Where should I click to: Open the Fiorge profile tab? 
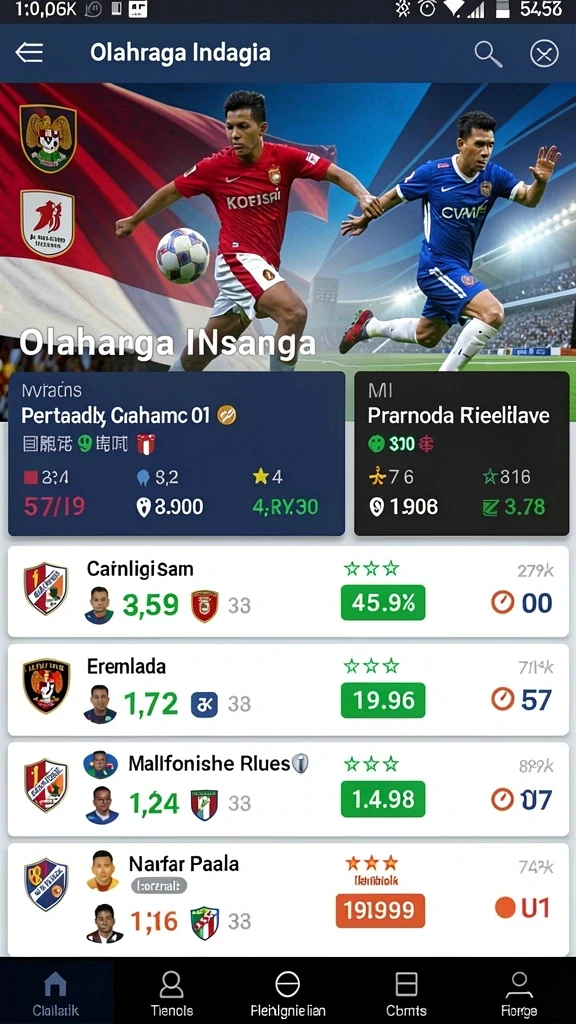click(519, 991)
